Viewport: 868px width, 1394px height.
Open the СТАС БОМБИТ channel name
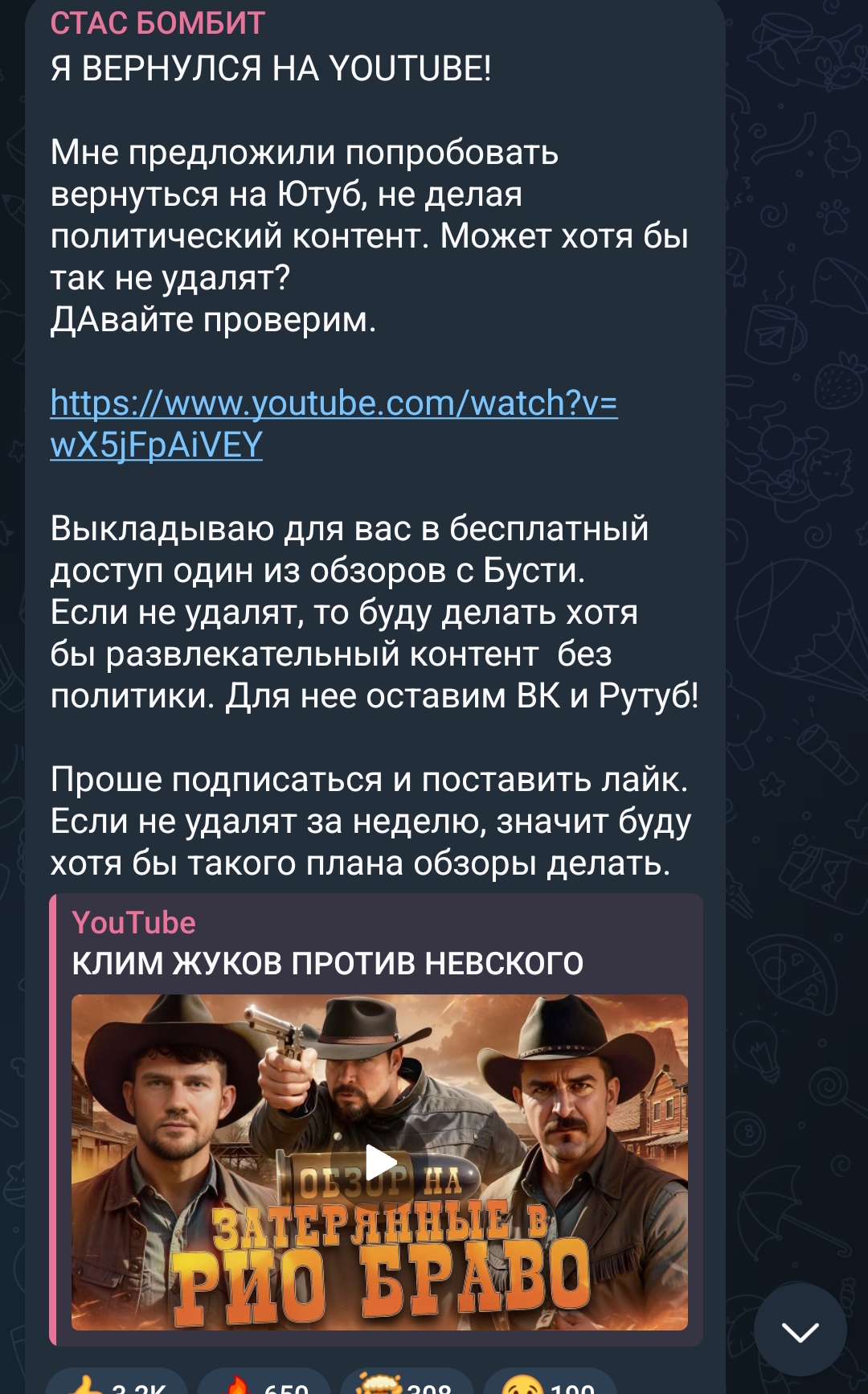click(158, 23)
